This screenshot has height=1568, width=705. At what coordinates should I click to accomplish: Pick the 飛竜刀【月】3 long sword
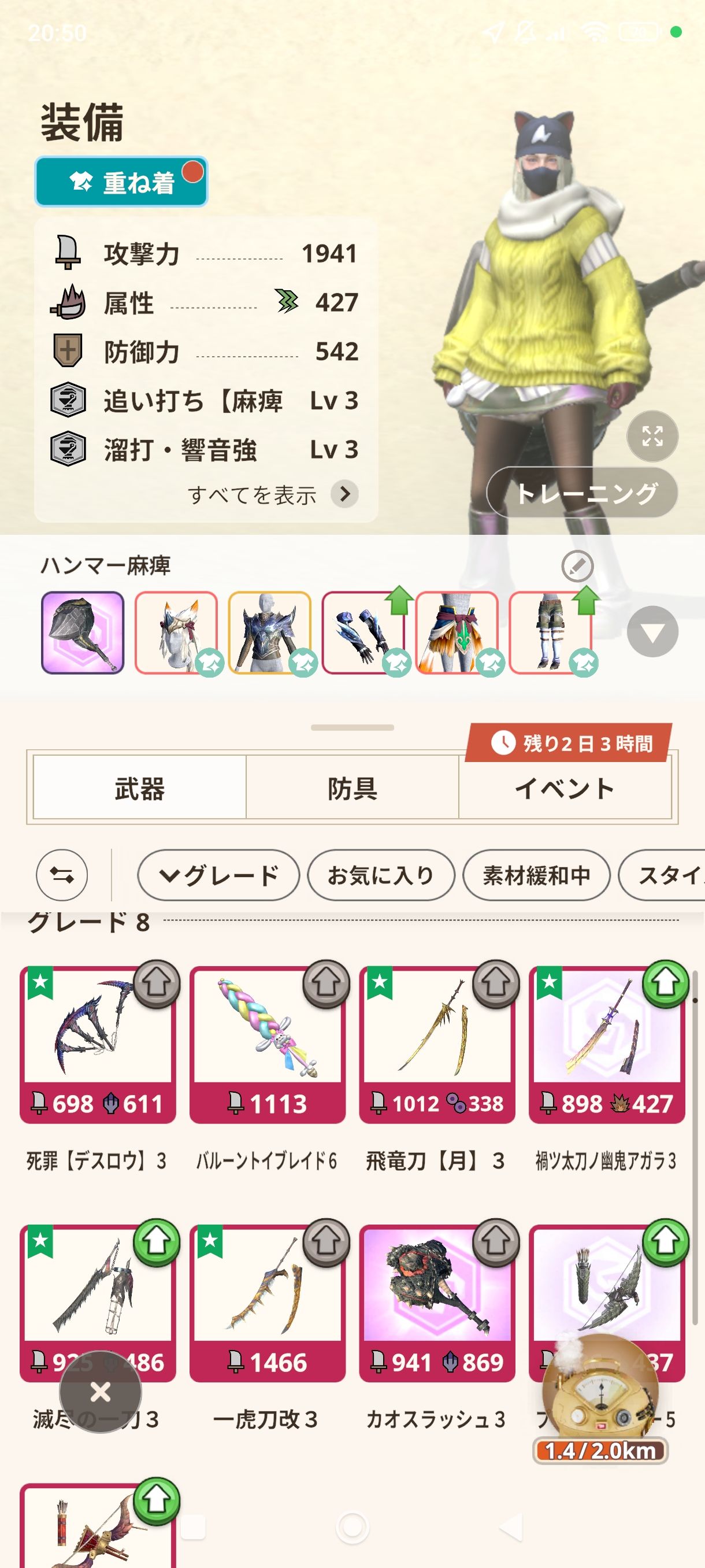(x=437, y=1044)
